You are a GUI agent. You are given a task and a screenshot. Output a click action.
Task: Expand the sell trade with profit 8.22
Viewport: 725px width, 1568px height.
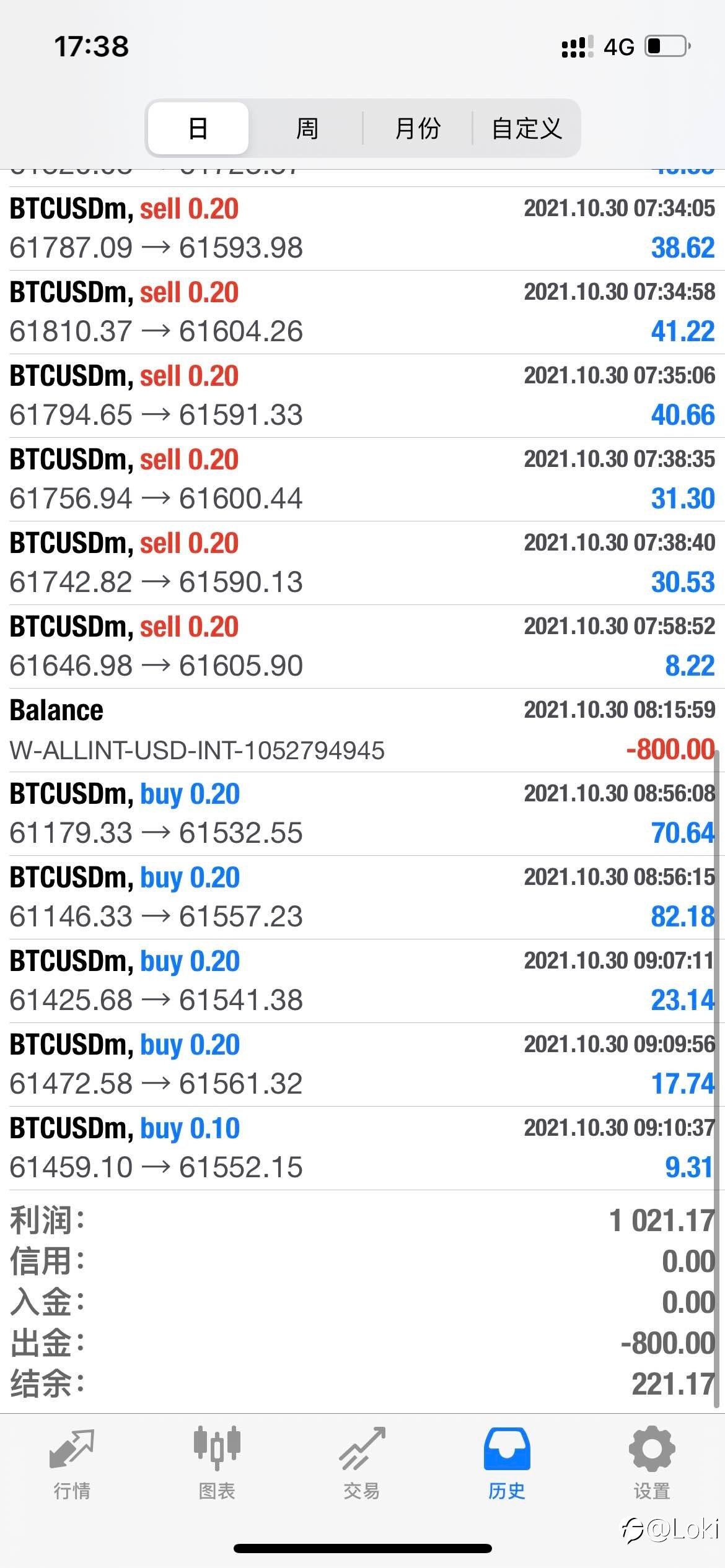362,647
